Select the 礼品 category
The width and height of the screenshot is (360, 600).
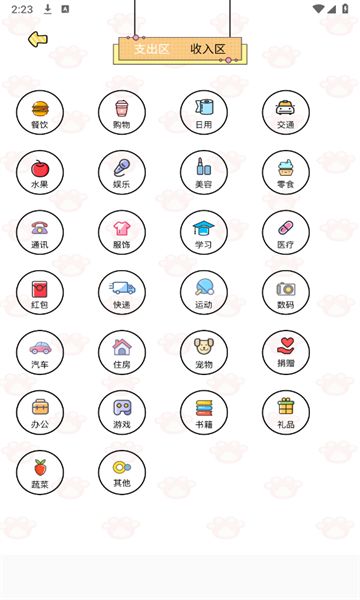(286, 412)
